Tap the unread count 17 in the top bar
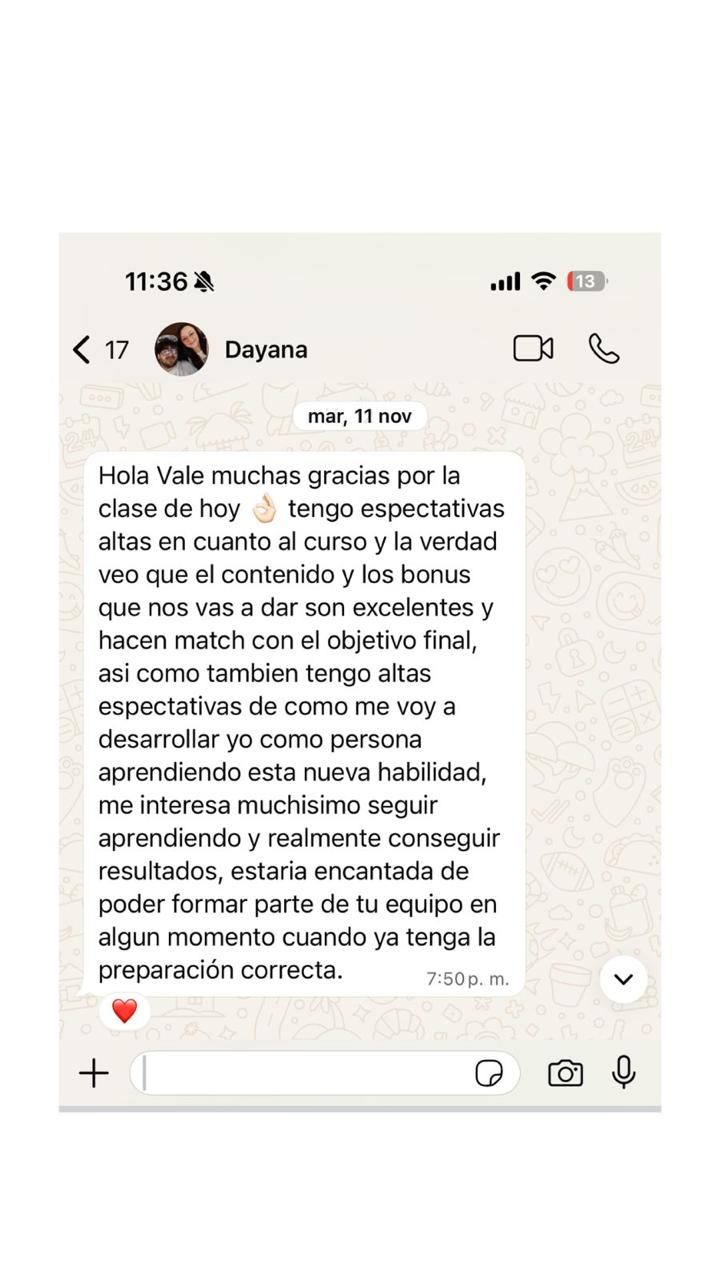The image size is (720, 1280). click(x=117, y=350)
